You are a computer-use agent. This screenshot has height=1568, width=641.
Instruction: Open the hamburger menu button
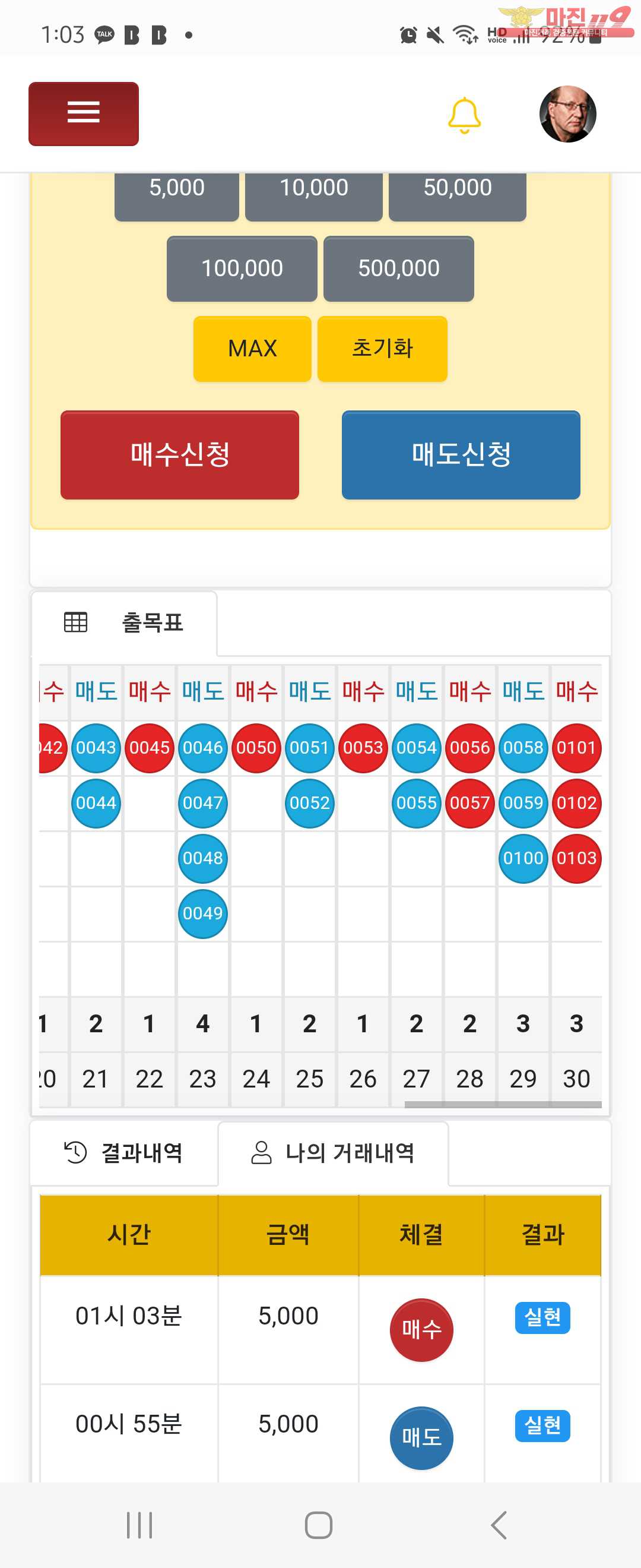tap(83, 114)
